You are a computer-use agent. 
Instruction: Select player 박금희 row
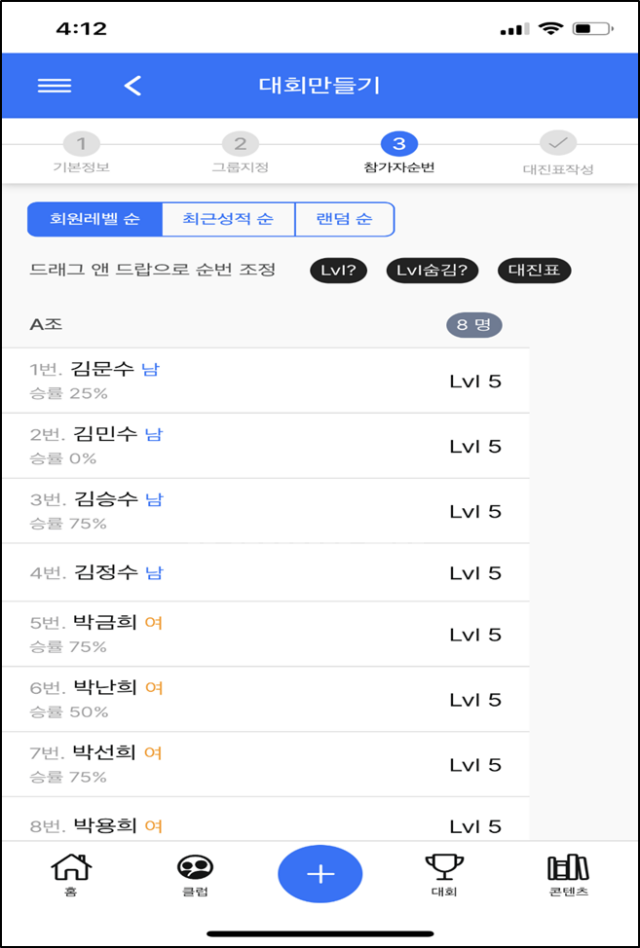click(x=265, y=634)
